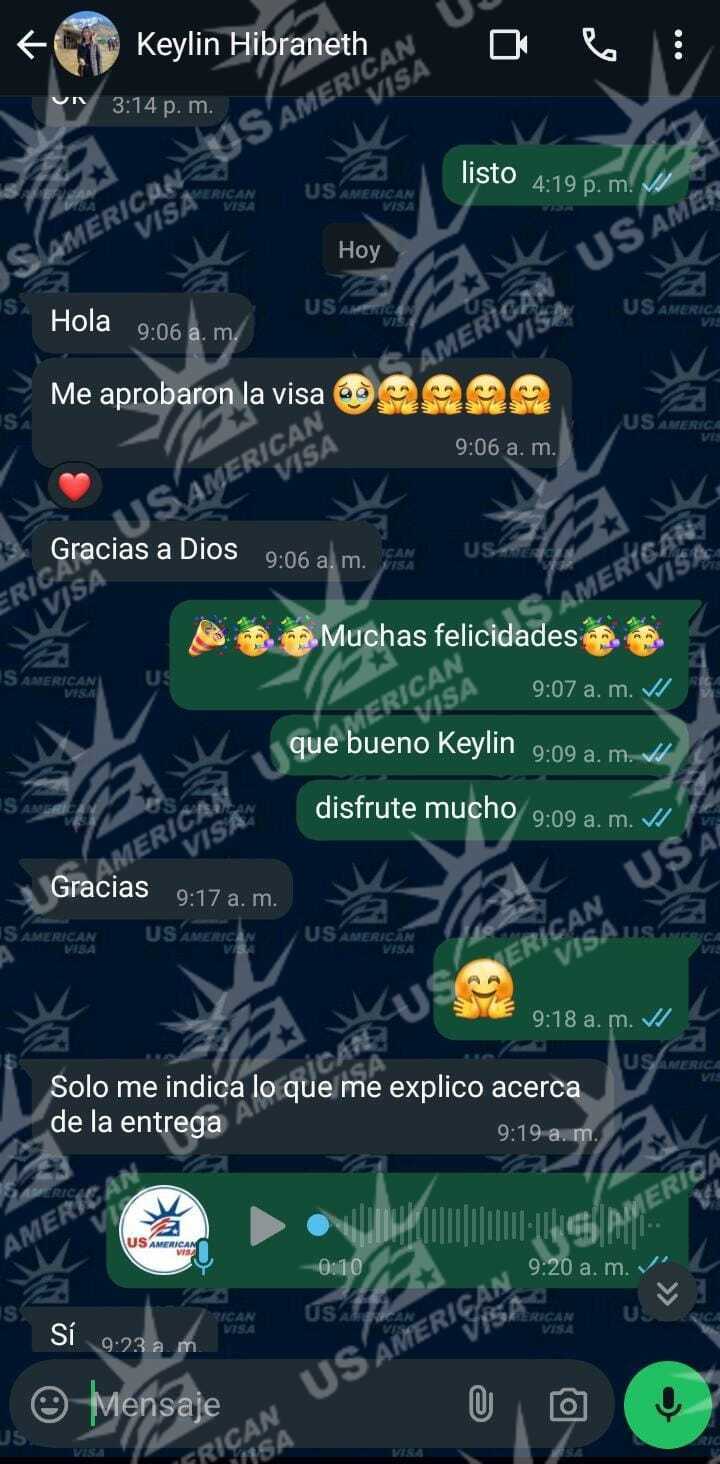Attach a file with the paperclip
The image size is (720, 1464).
pos(481,1405)
